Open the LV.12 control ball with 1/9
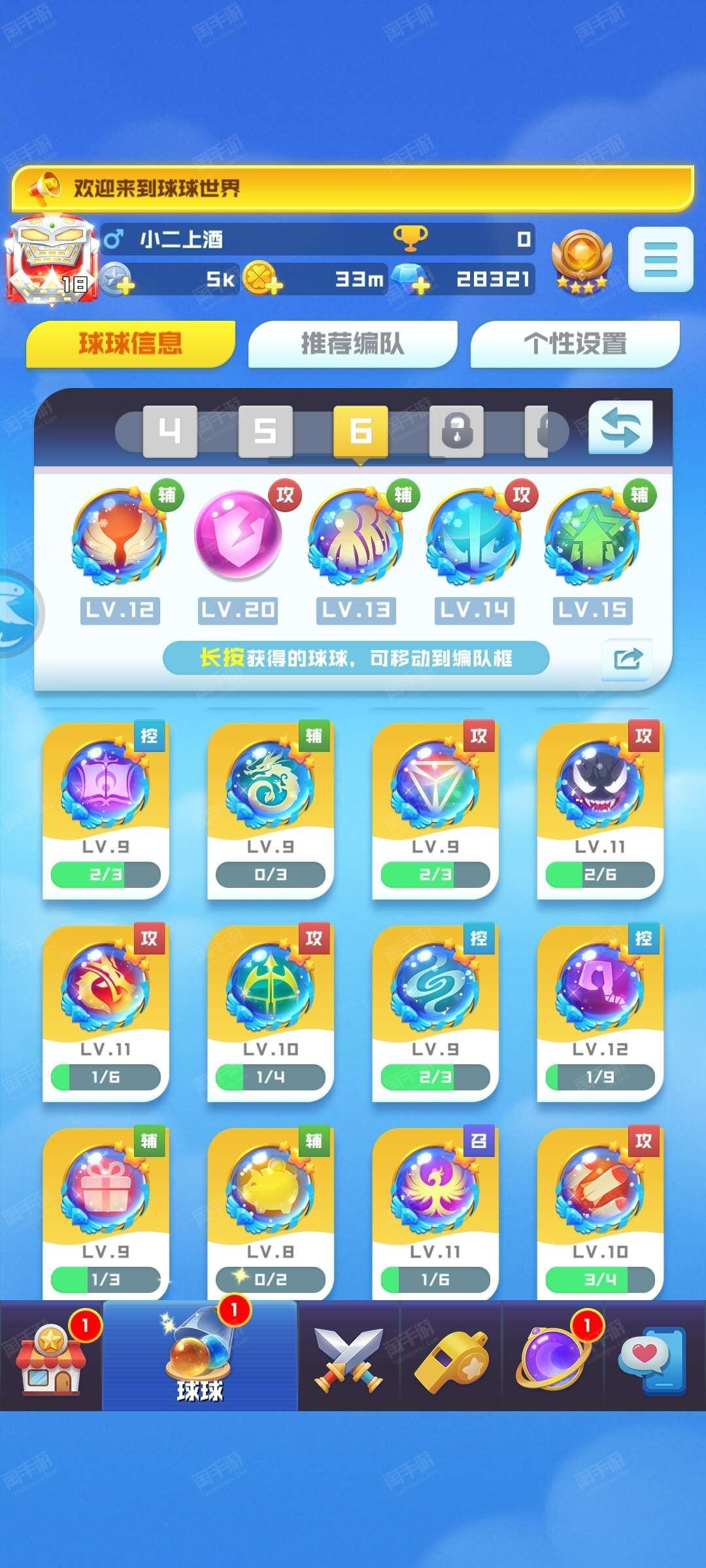706x1568 pixels. [600, 1013]
